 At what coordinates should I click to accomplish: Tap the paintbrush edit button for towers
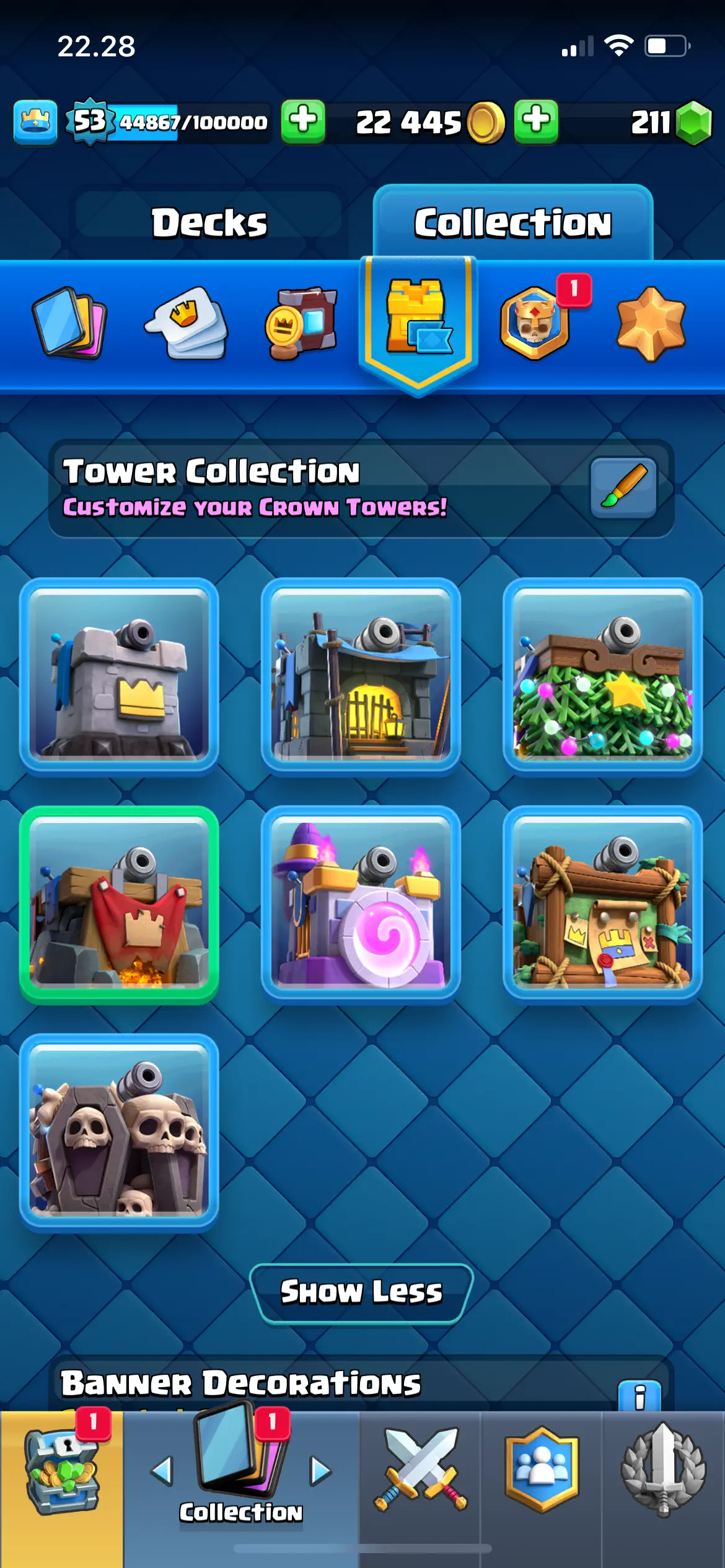623,488
